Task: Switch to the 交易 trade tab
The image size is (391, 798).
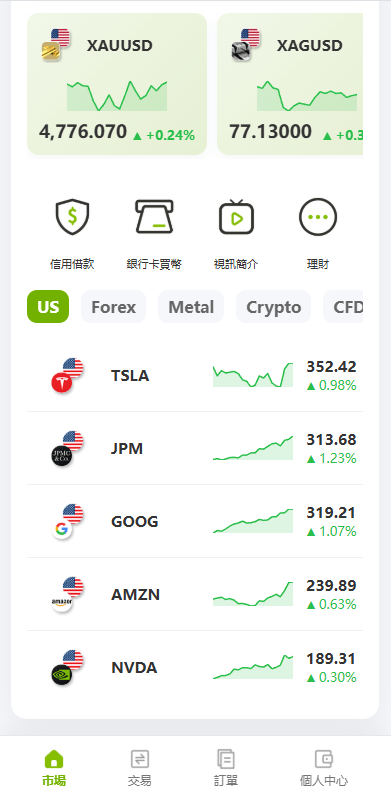Action: click(139, 768)
